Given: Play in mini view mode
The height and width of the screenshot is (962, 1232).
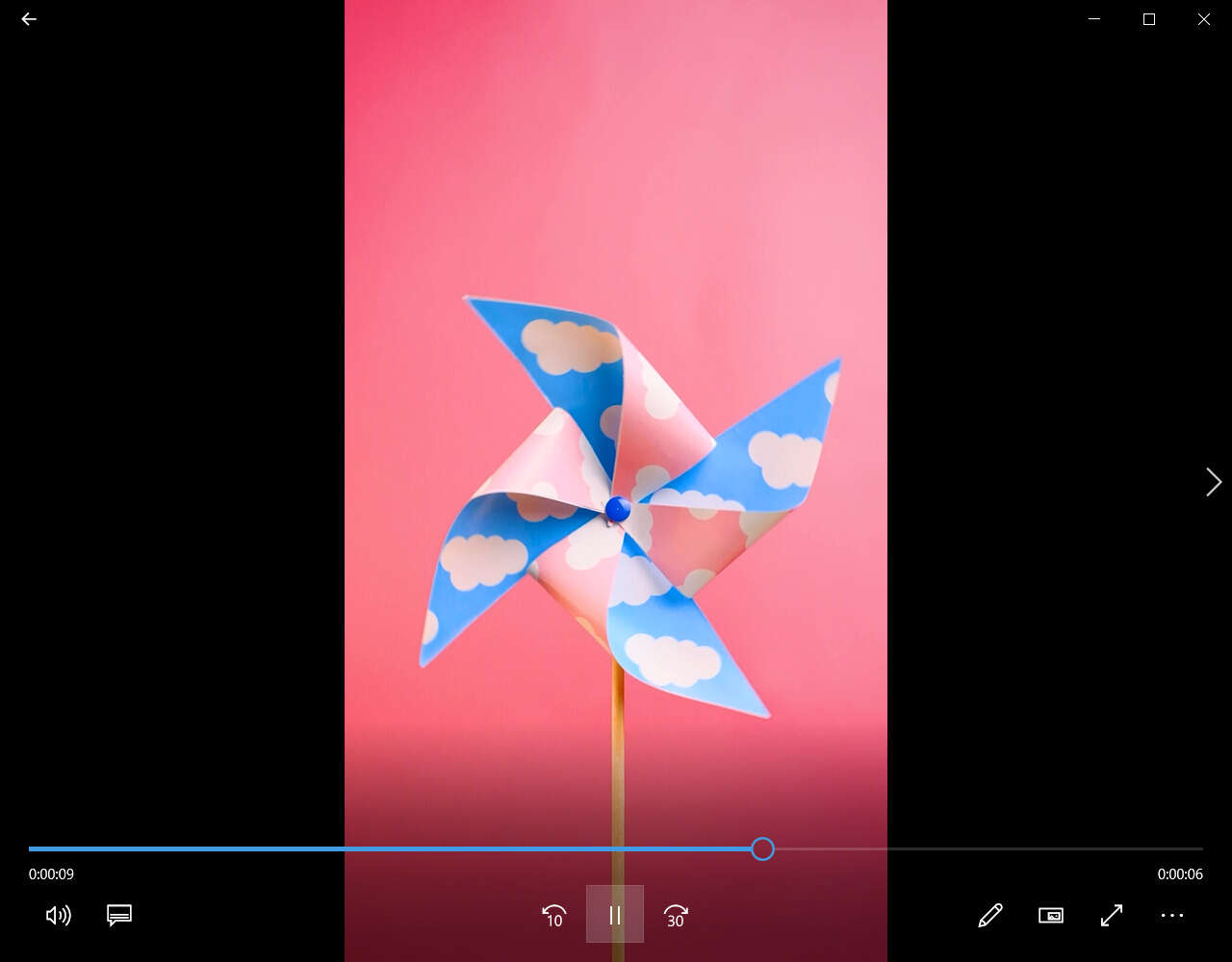Looking at the screenshot, I should [x=1050, y=915].
